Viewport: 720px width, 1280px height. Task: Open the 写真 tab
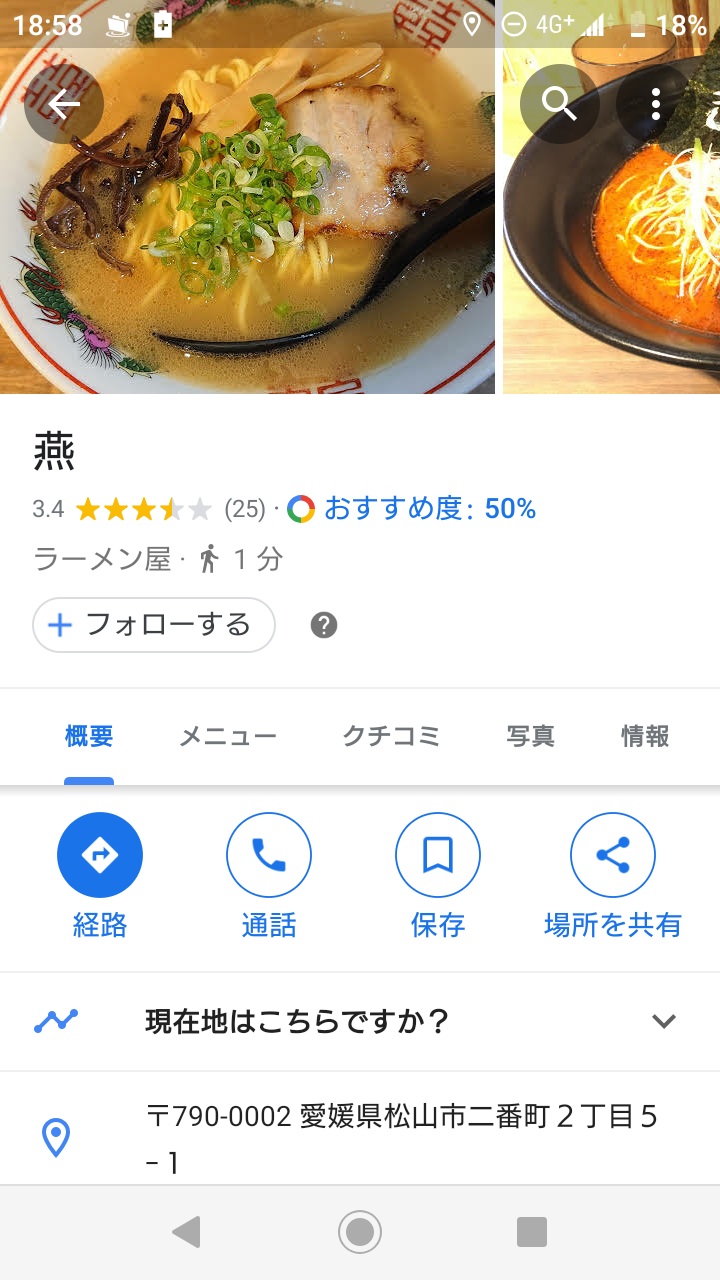click(530, 737)
